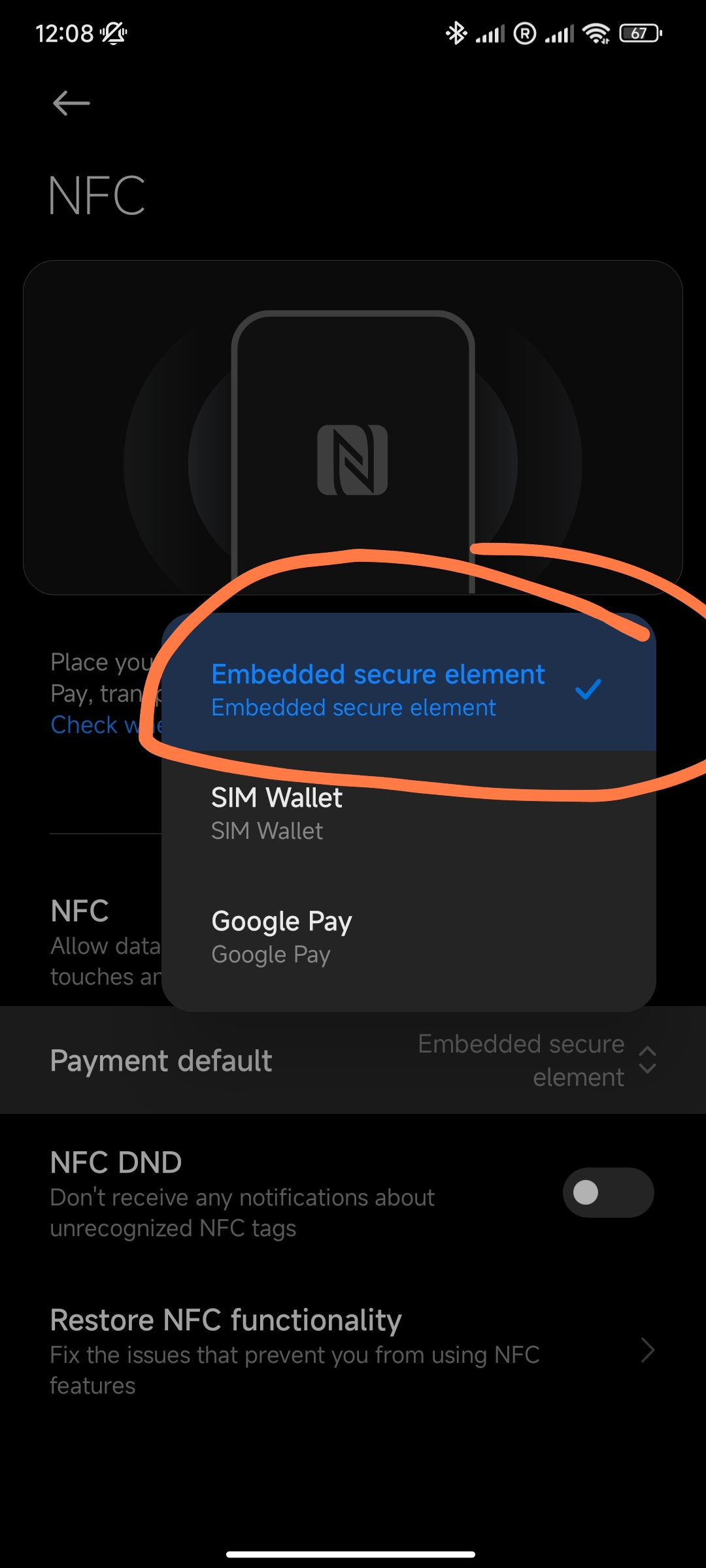Choose SIM Wallet as payment default
This screenshot has width=706, height=1568.
tap(409, 813)
